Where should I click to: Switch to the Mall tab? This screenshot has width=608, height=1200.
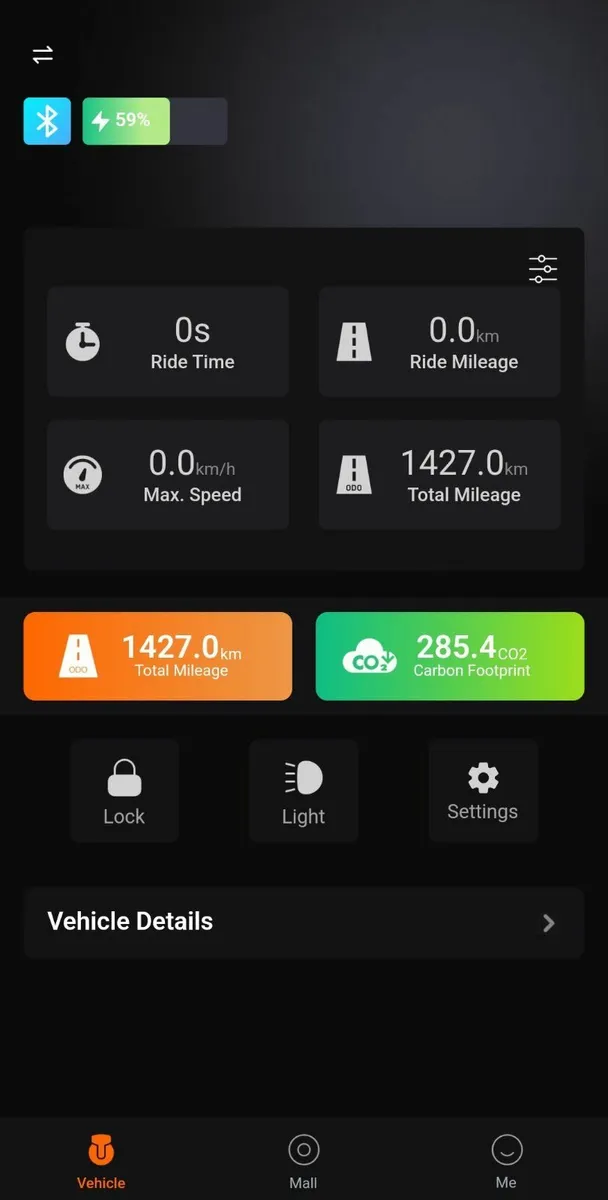click(303, 1161)
